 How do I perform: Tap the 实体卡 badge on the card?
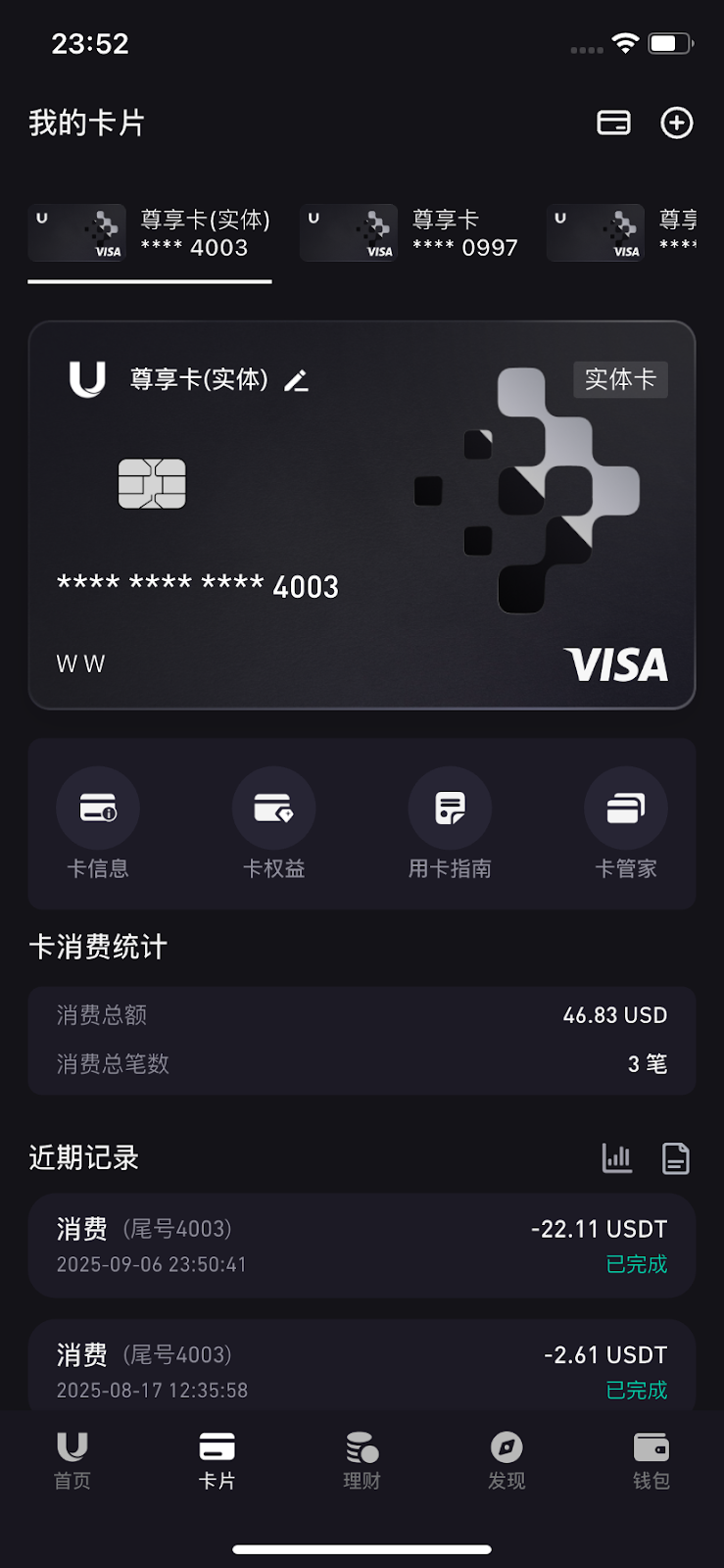click(620, 380)
